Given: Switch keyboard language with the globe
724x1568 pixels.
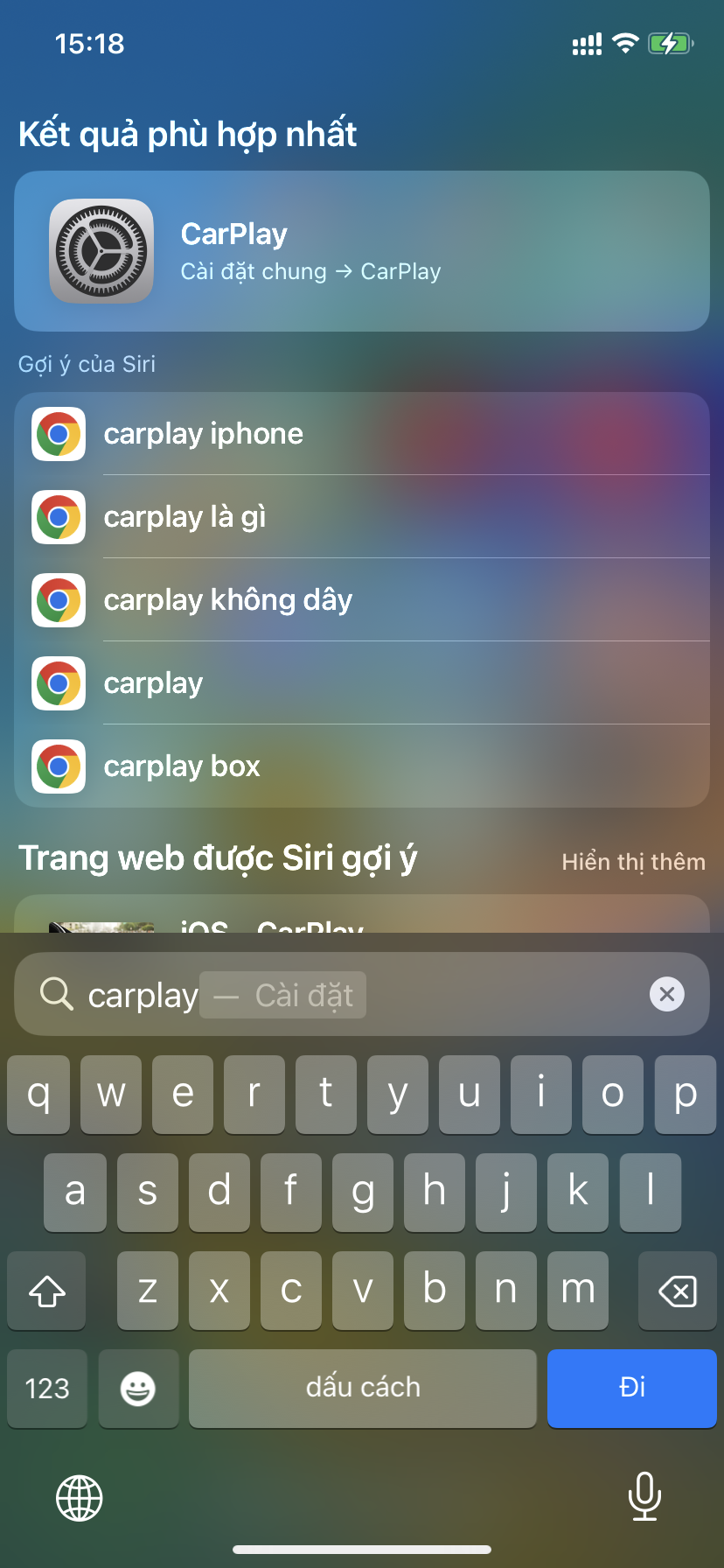Looking at the screenshot, I should pos(80,1497).
